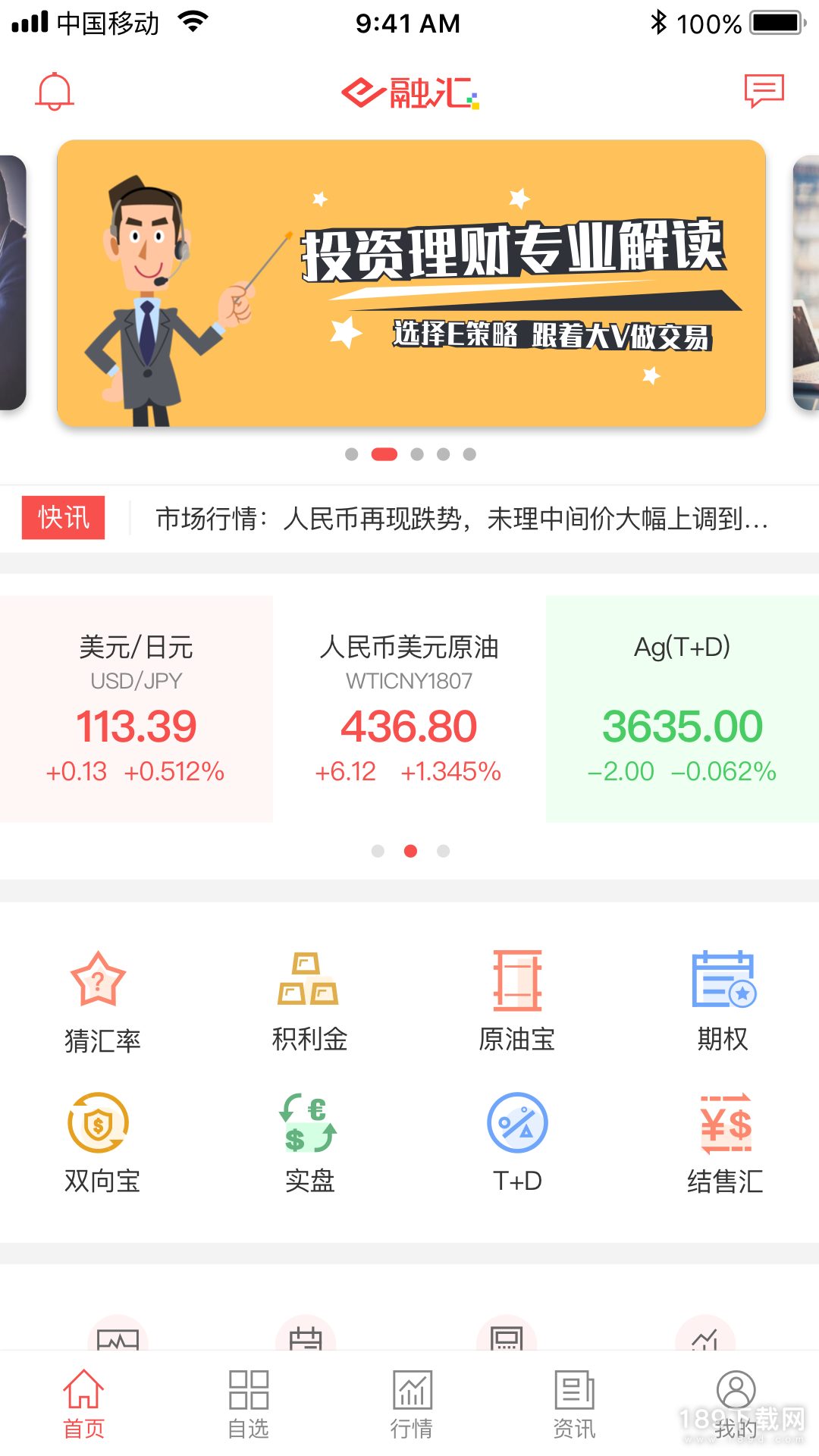Switch to the 自选 tab
Screen dimensions: 819x1456
click(x=249, y=1404)
